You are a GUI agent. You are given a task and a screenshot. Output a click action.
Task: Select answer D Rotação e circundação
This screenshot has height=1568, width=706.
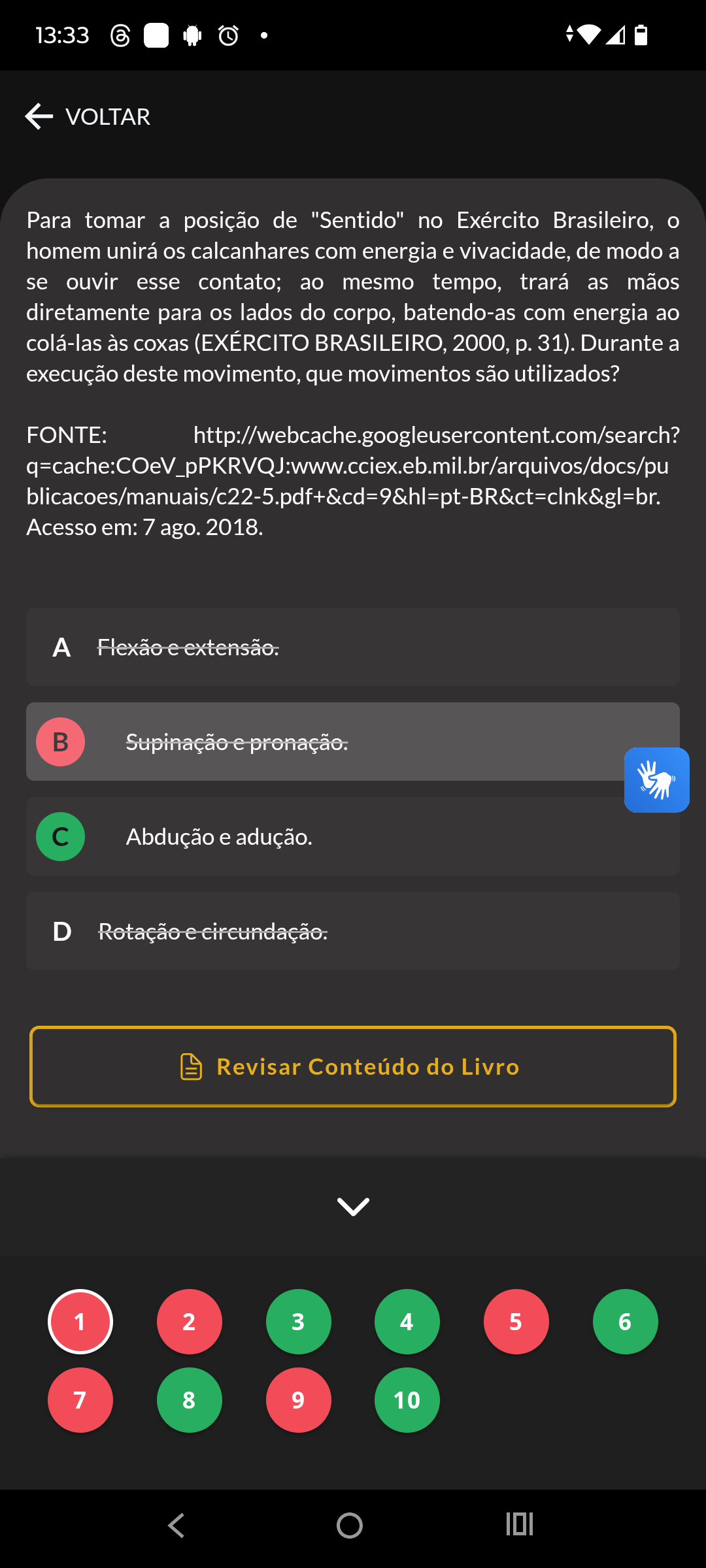(x=353, y=932)
